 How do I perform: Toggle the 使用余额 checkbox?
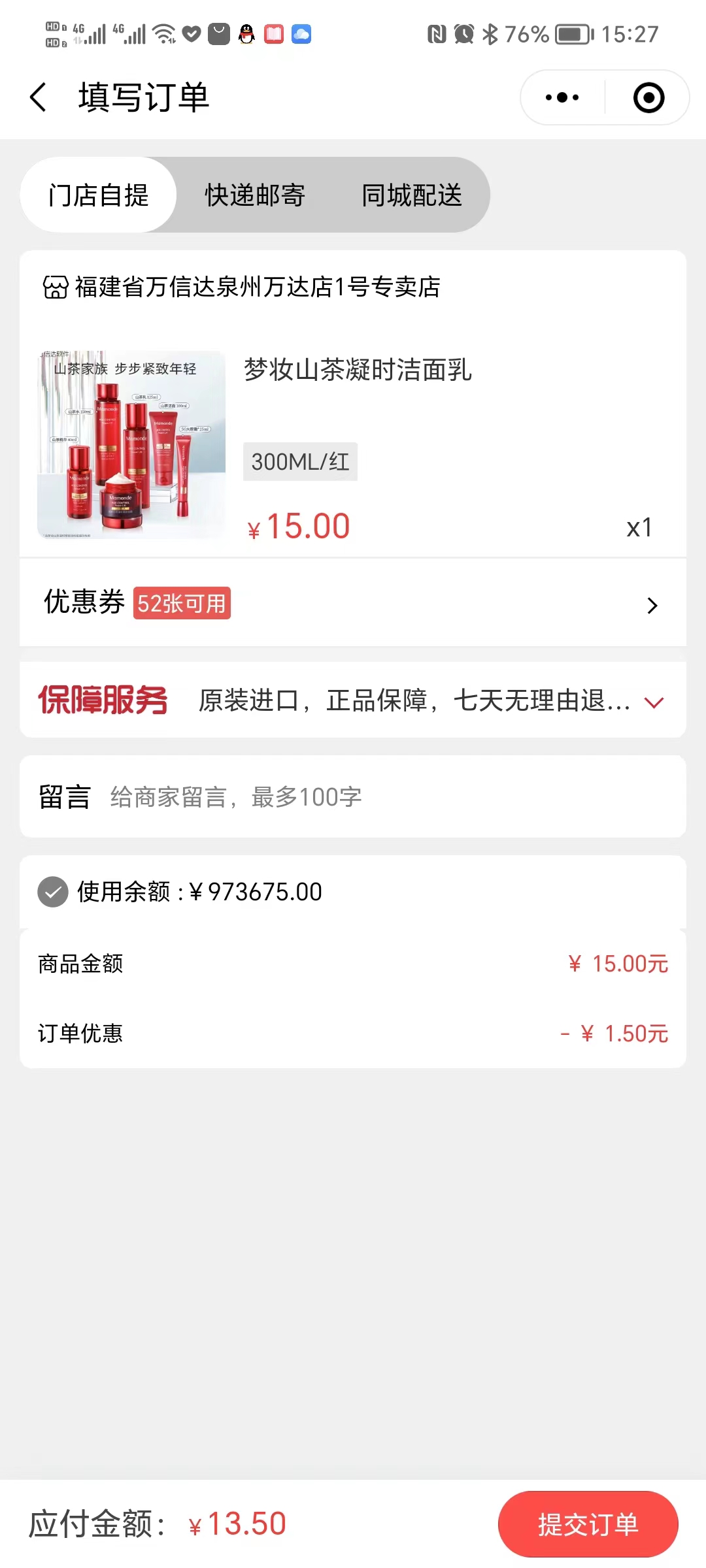coord(53,892)
